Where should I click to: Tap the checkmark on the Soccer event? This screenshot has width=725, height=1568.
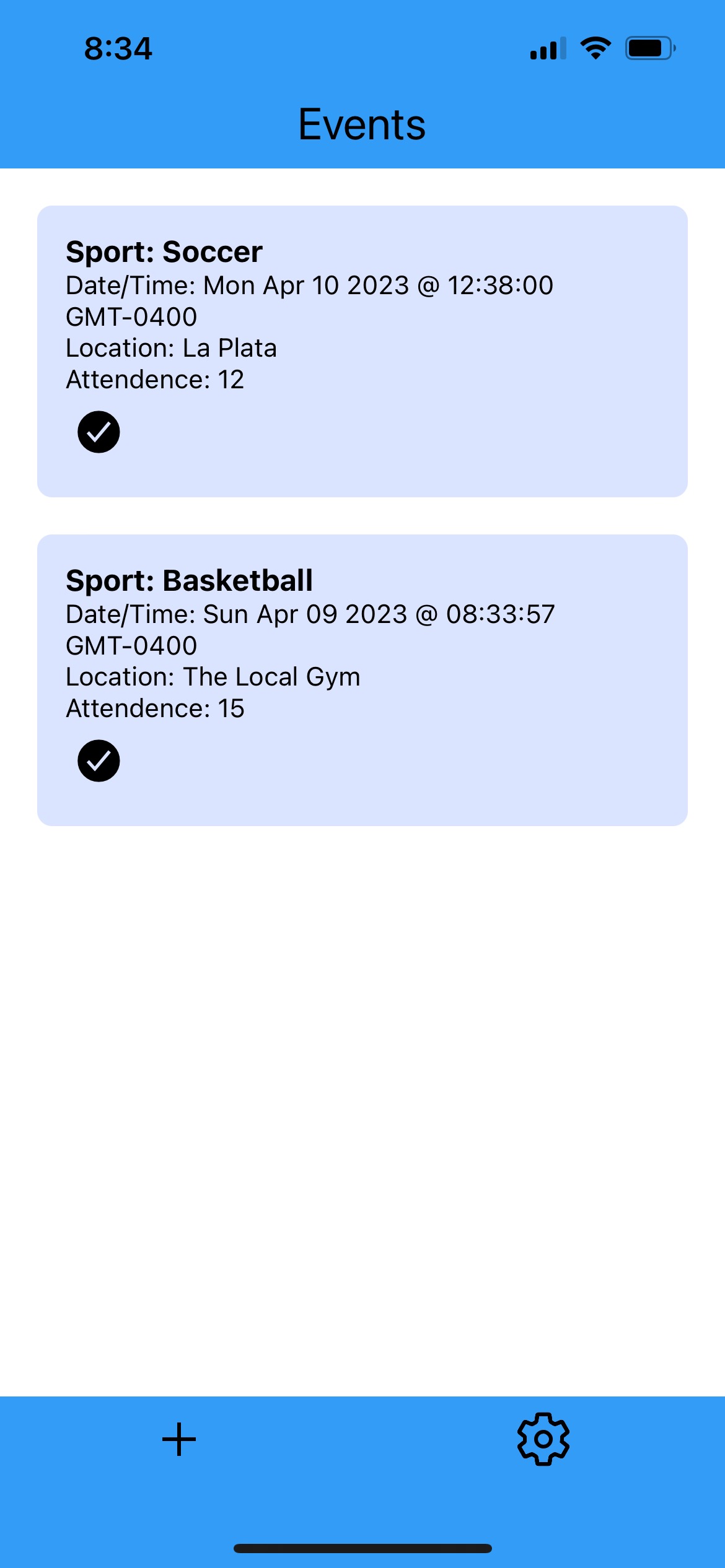(x=99, y=432)
